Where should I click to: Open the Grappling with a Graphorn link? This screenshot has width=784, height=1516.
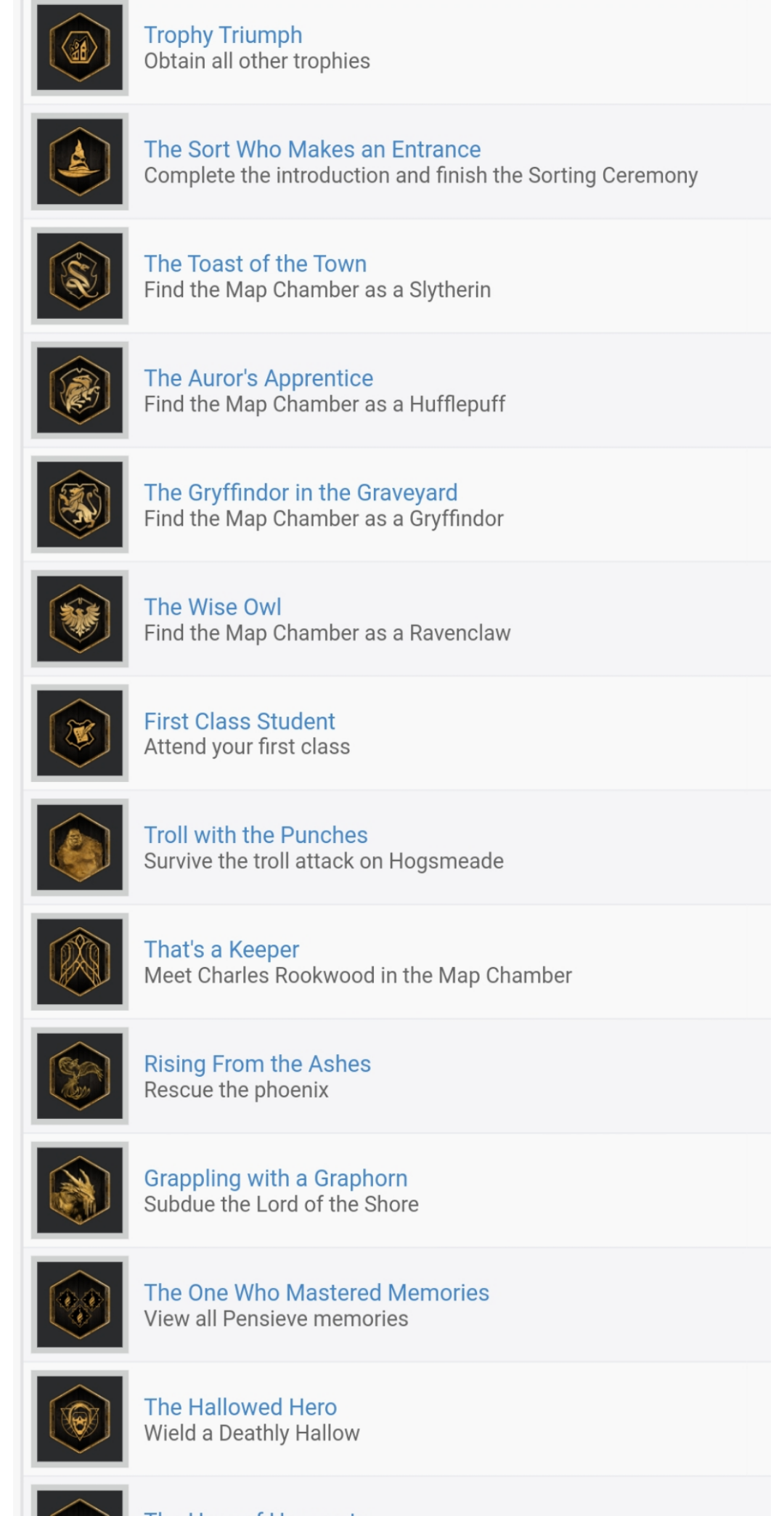[276, 1178]
